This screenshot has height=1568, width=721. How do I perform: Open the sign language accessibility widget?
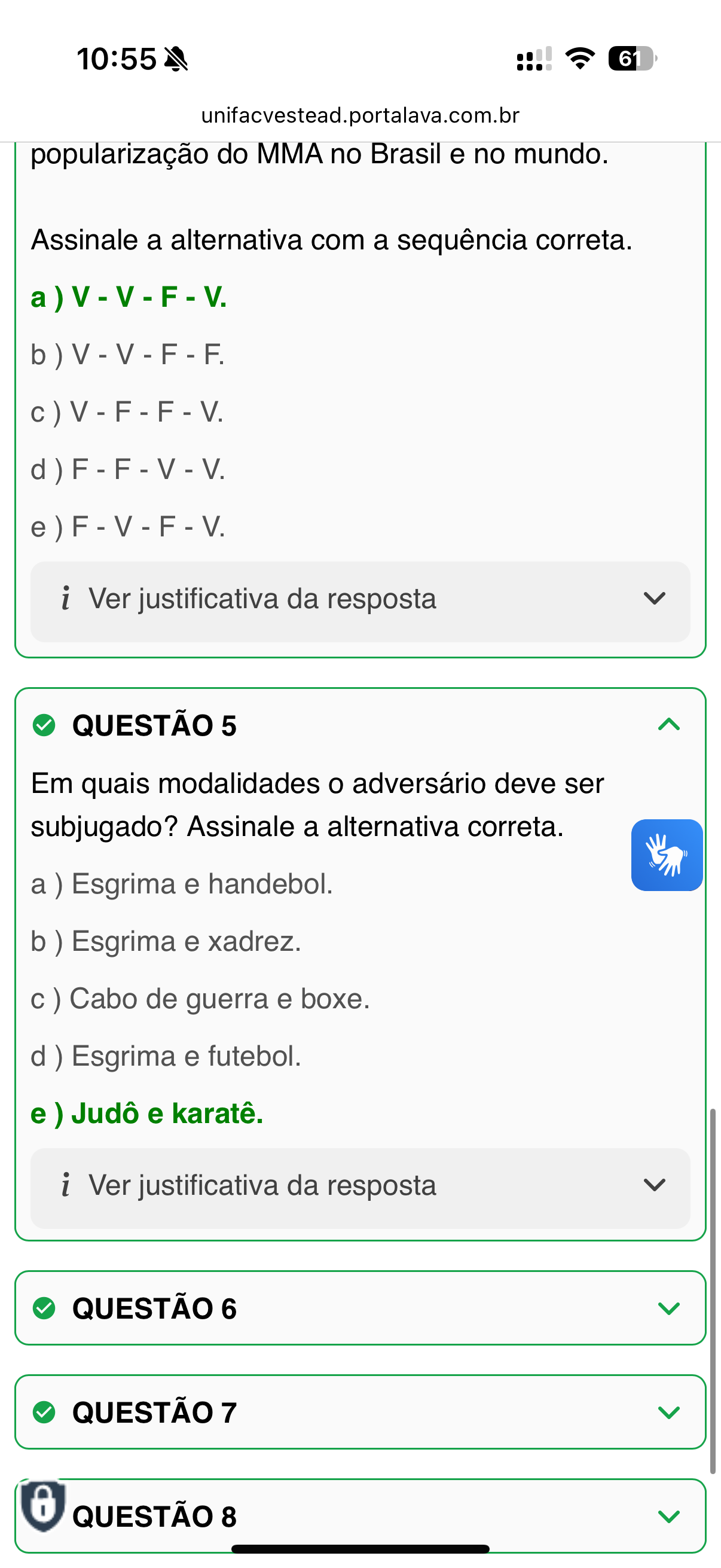pyautogui.click(x=666, y=855)
